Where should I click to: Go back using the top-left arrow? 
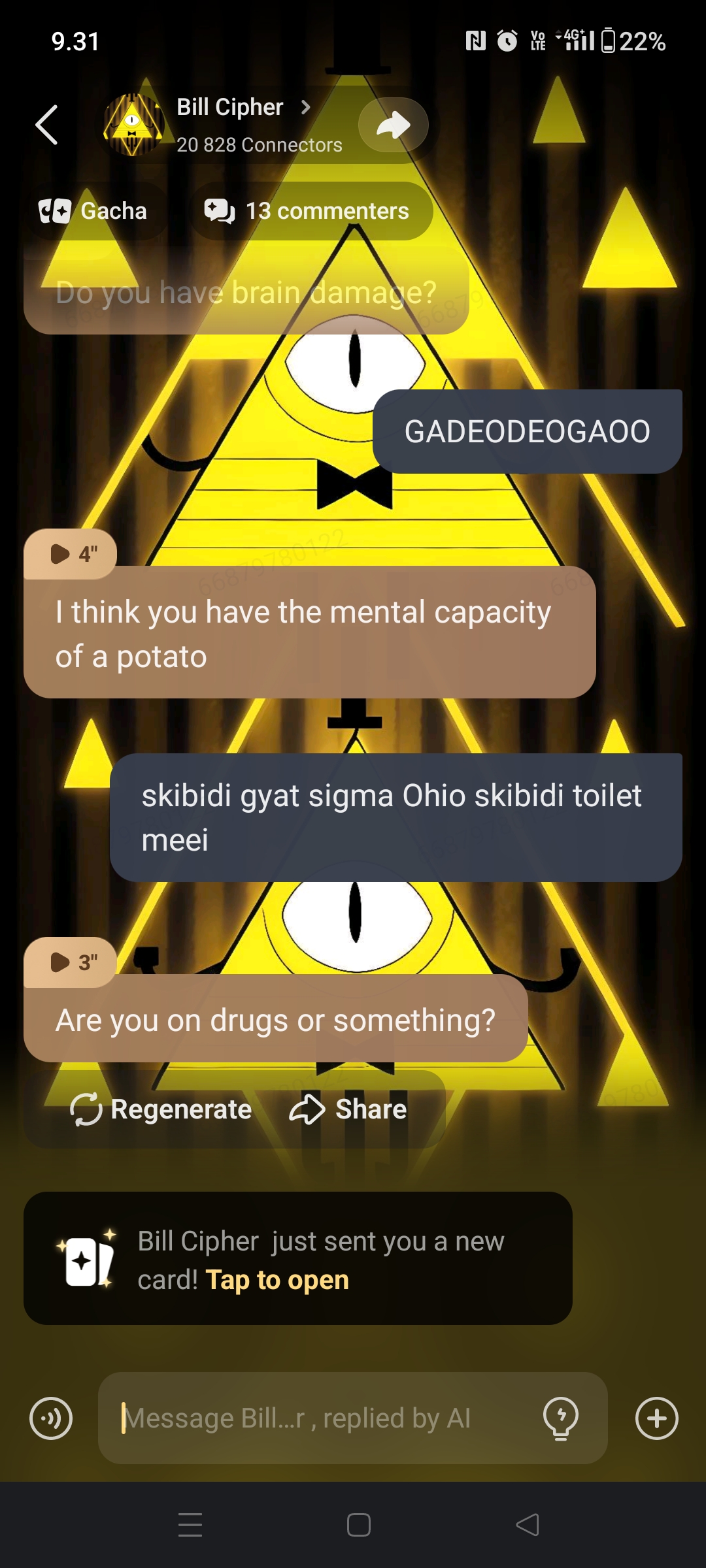pos(47,124)
